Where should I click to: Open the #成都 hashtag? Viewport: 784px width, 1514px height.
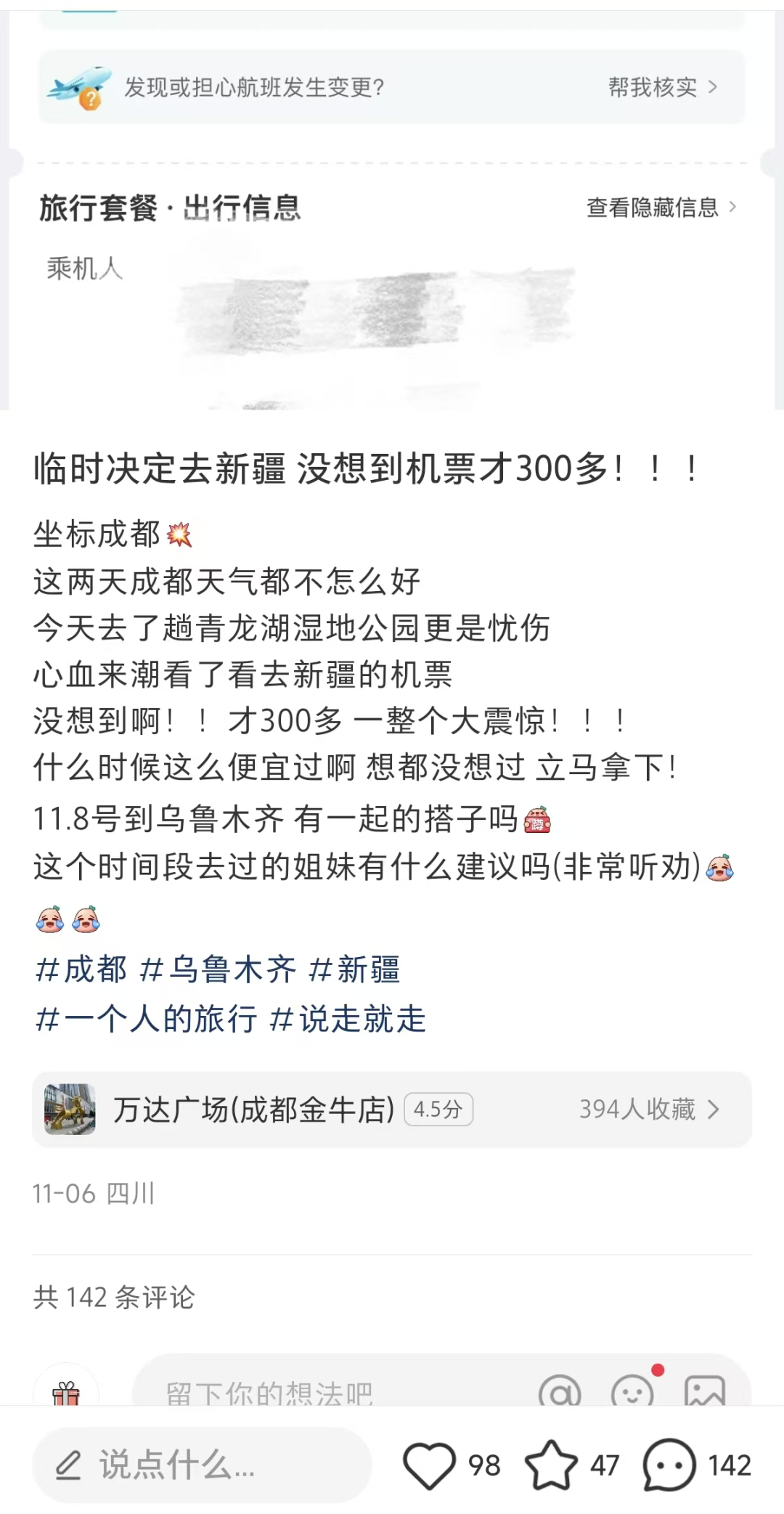point(81,969)
